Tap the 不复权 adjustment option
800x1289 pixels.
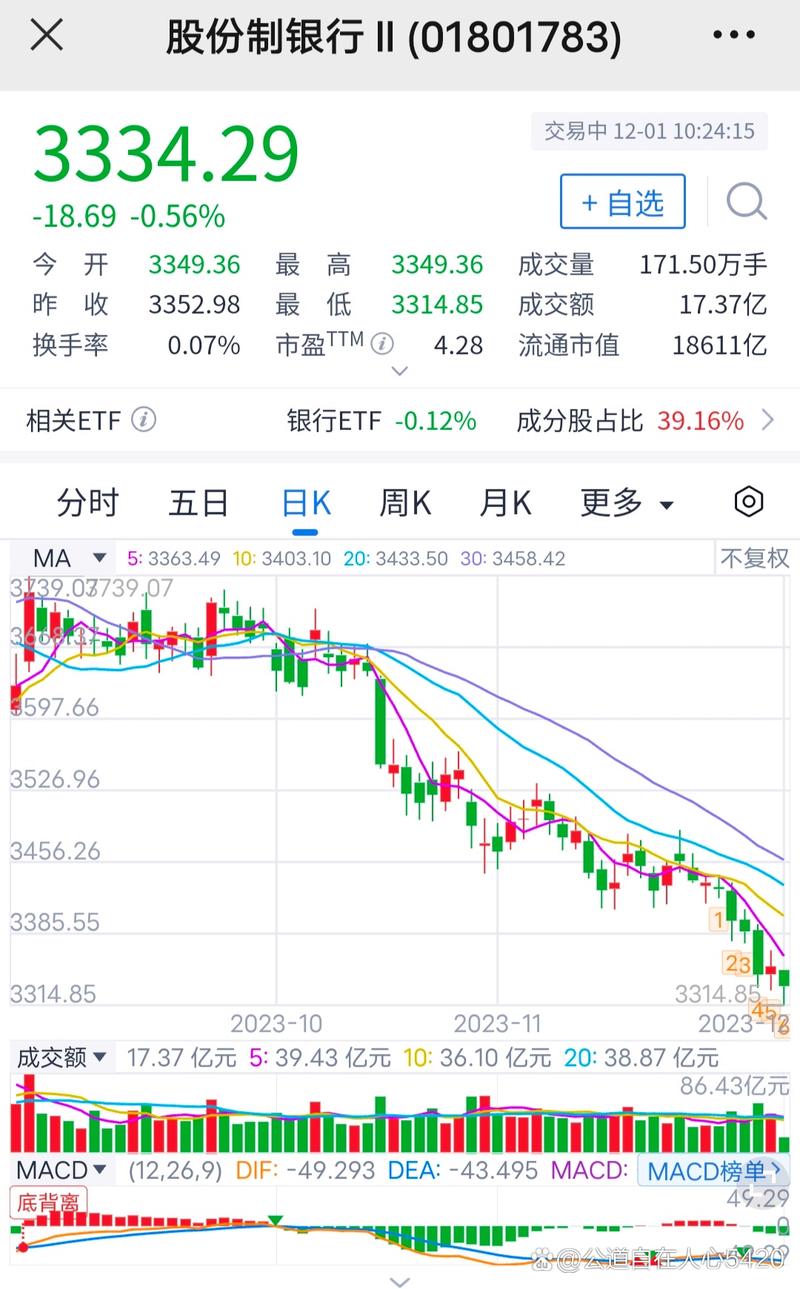(755, 558)
